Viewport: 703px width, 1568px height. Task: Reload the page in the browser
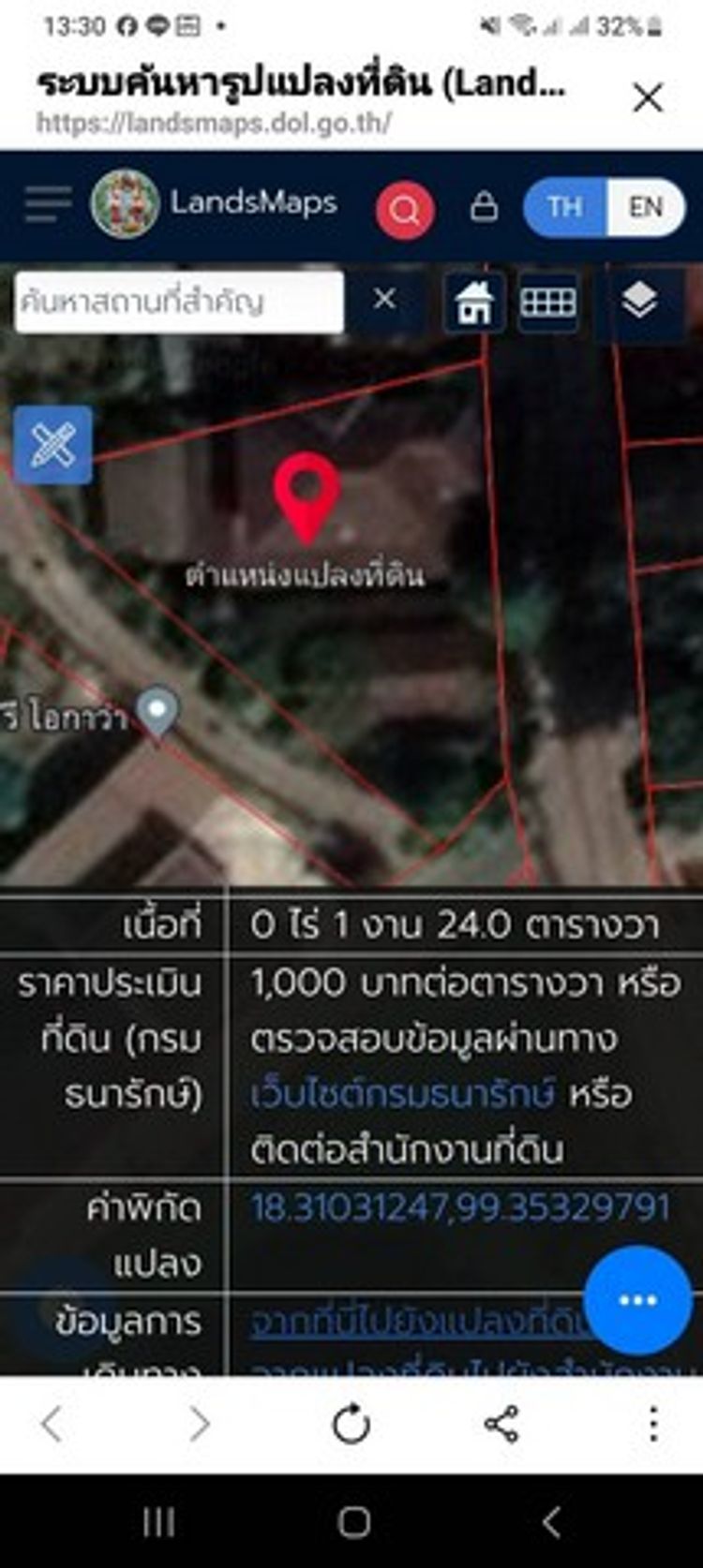[x=351, y=1425]
